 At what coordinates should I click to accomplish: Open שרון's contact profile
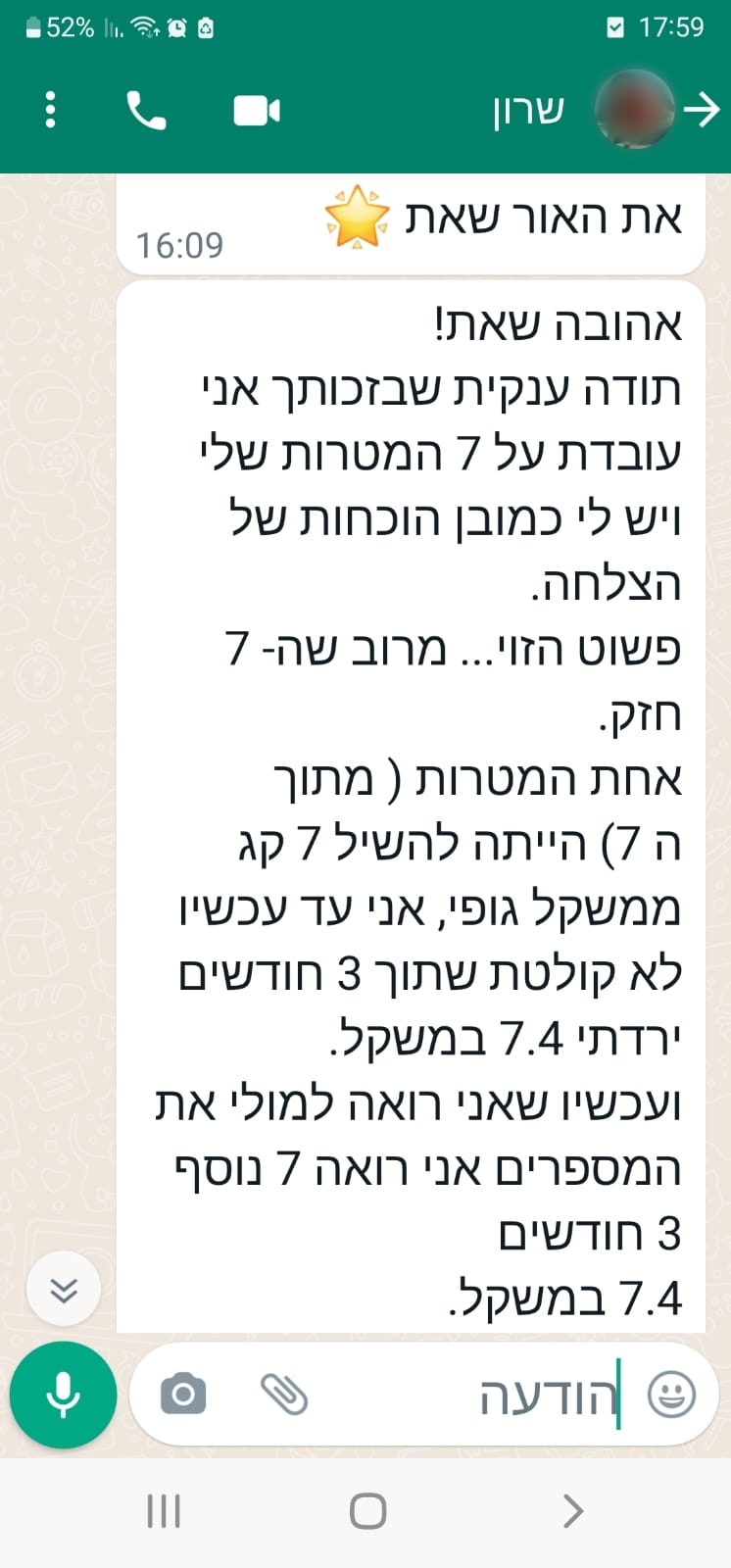point(529,111)
